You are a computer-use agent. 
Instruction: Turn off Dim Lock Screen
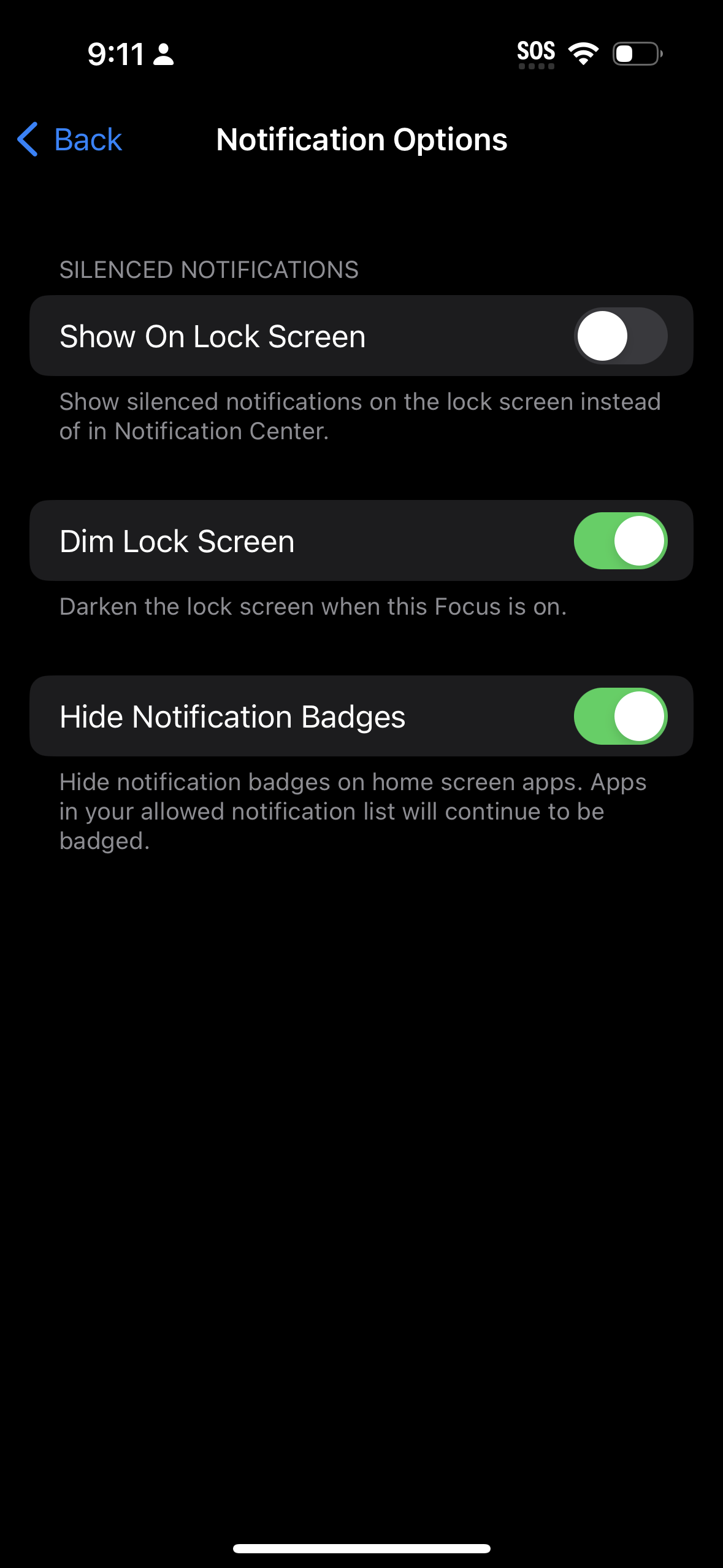pyautogui.click(x=620, y=541)
